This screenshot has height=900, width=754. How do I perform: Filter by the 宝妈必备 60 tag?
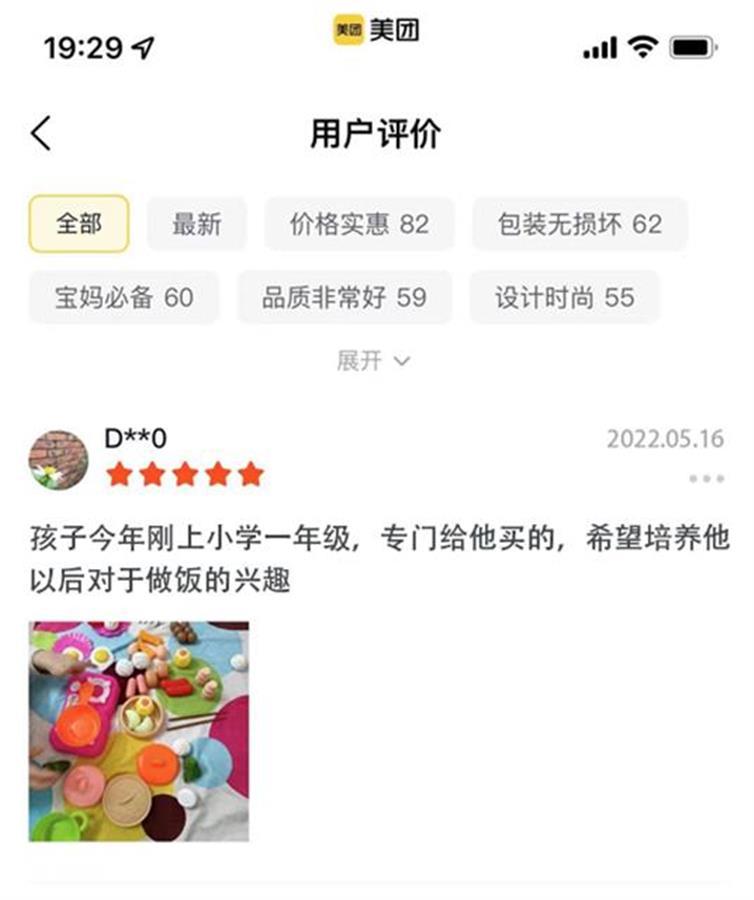[123, 297]
